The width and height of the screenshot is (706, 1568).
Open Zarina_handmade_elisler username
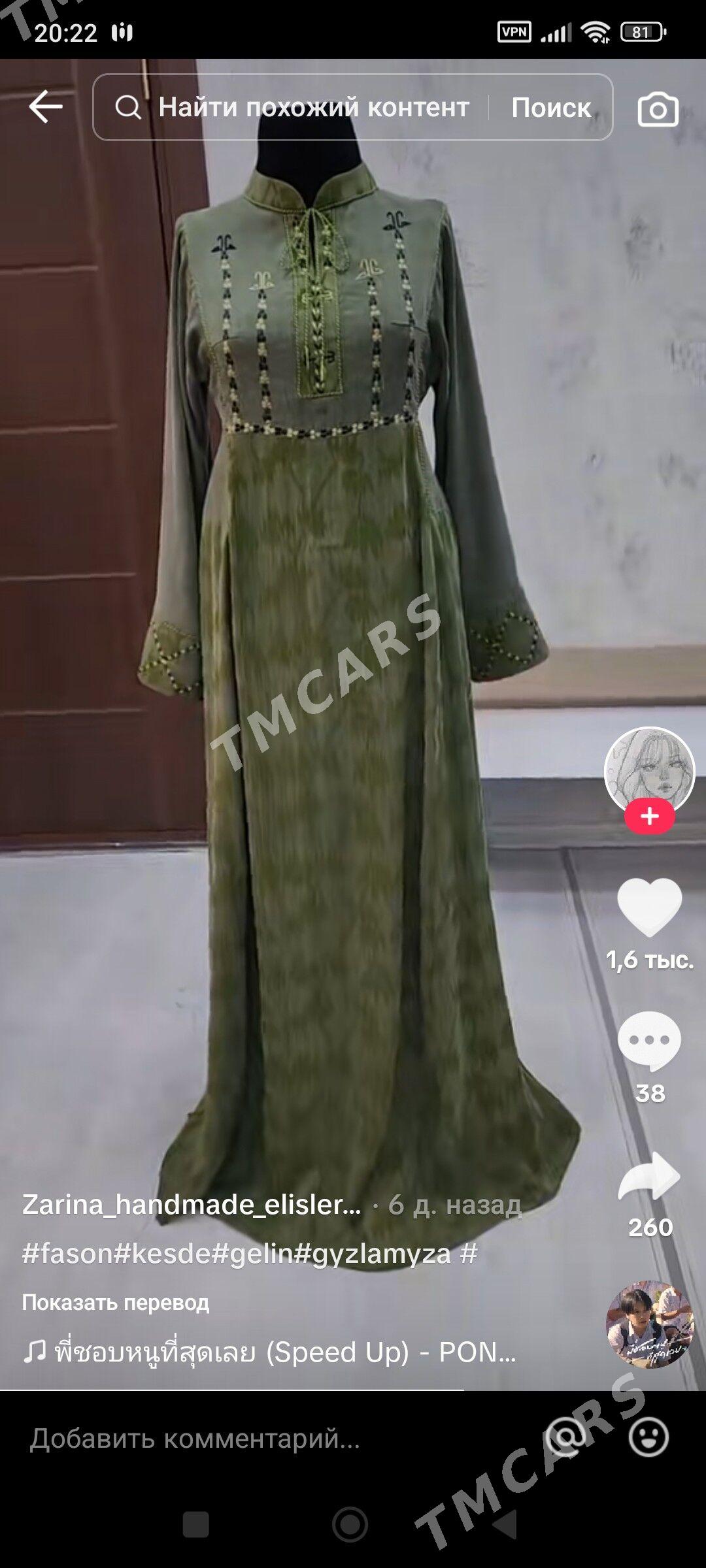pos(192,1204)
